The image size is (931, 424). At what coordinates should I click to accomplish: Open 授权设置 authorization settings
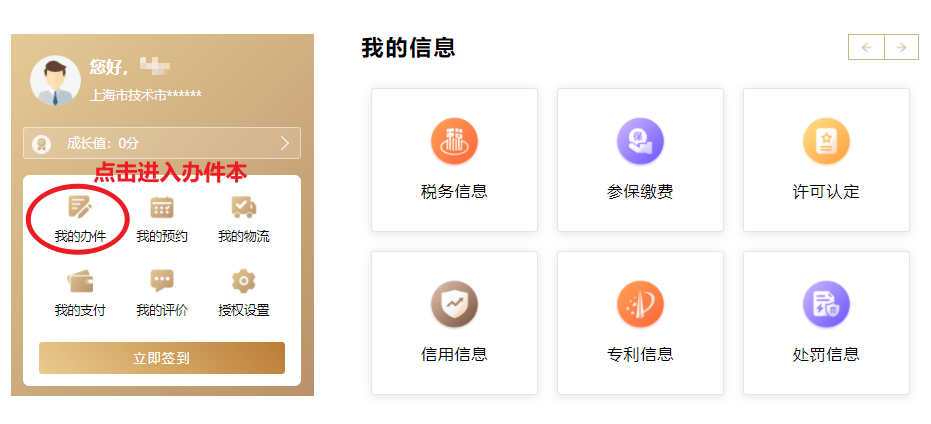243,292
